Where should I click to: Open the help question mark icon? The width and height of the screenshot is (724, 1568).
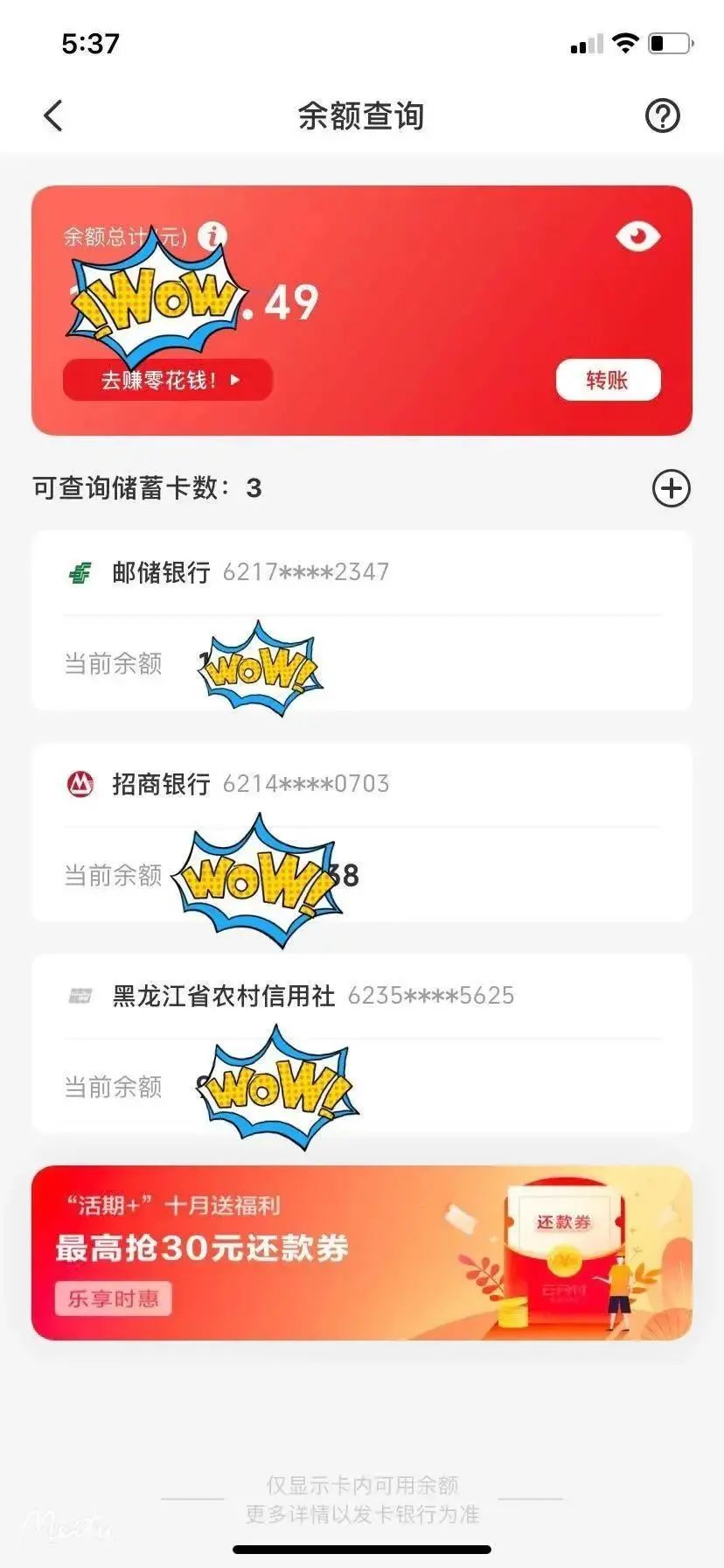tap(664, 115)
